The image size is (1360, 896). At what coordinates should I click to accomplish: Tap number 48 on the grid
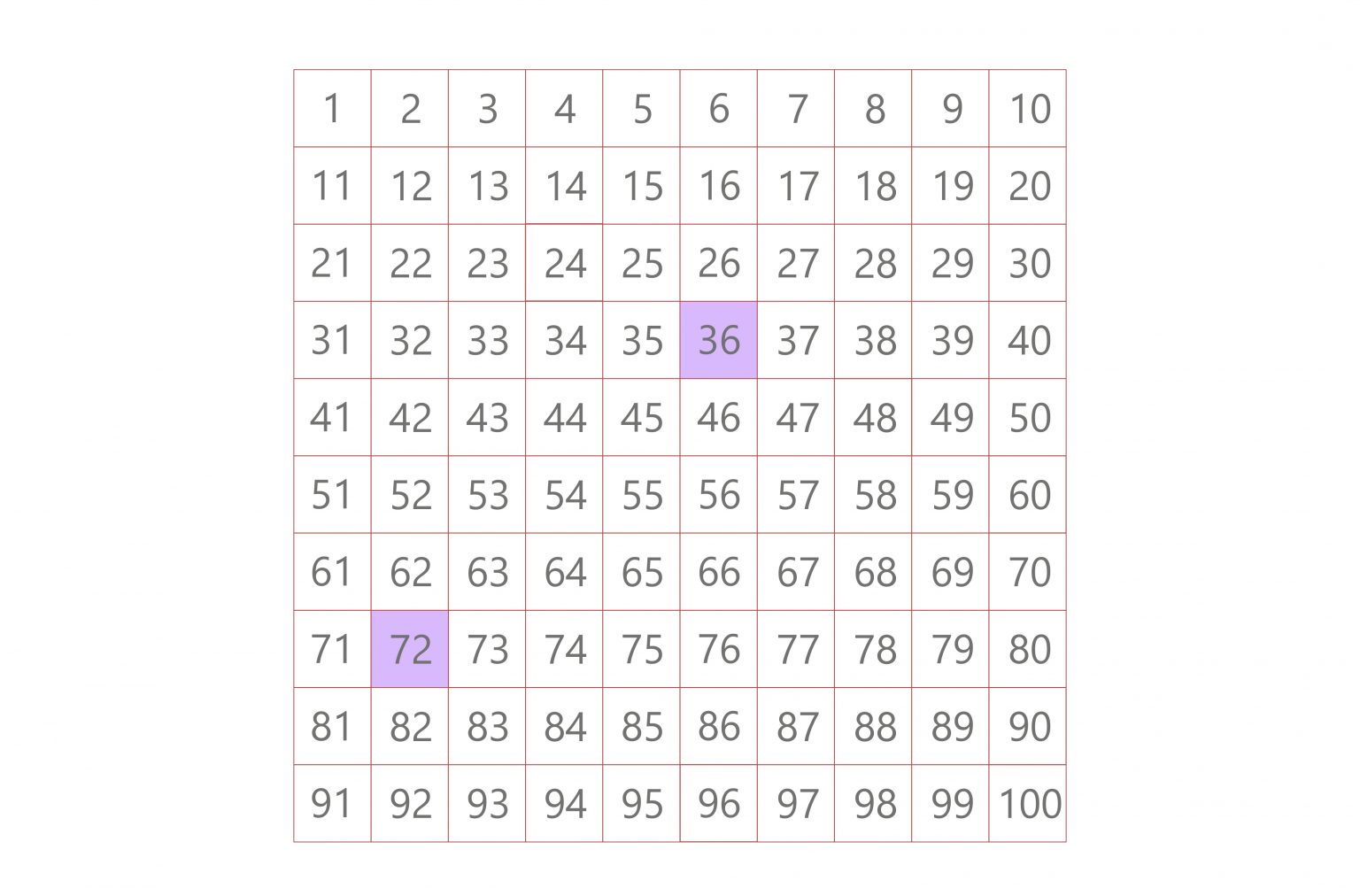pyautogui.click(x=873, y=417)
